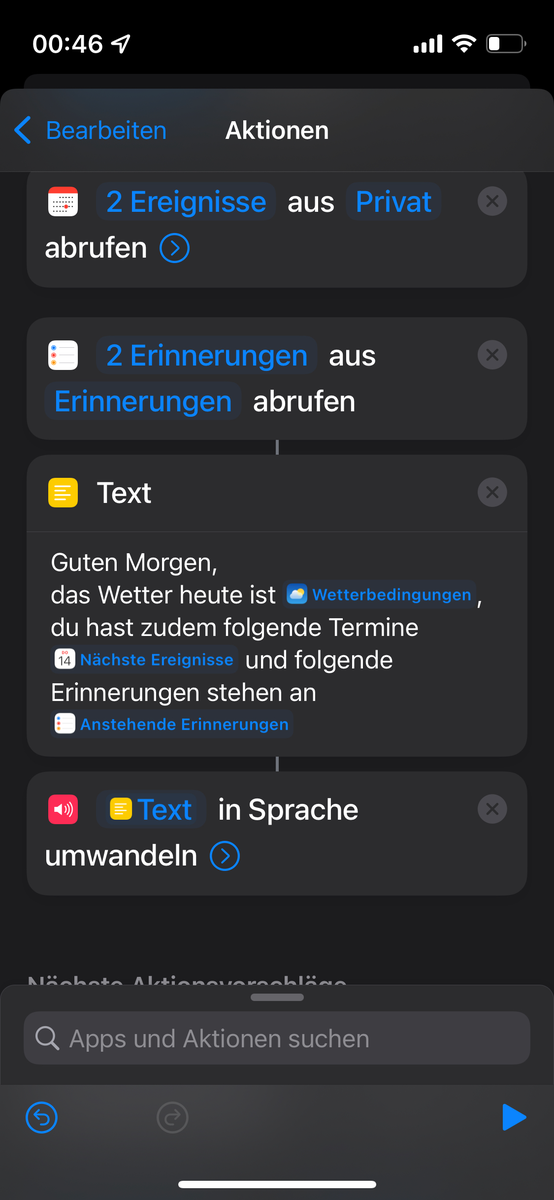
Task: Change the 2 Ereignisse parameter
Action: point(186,202)
